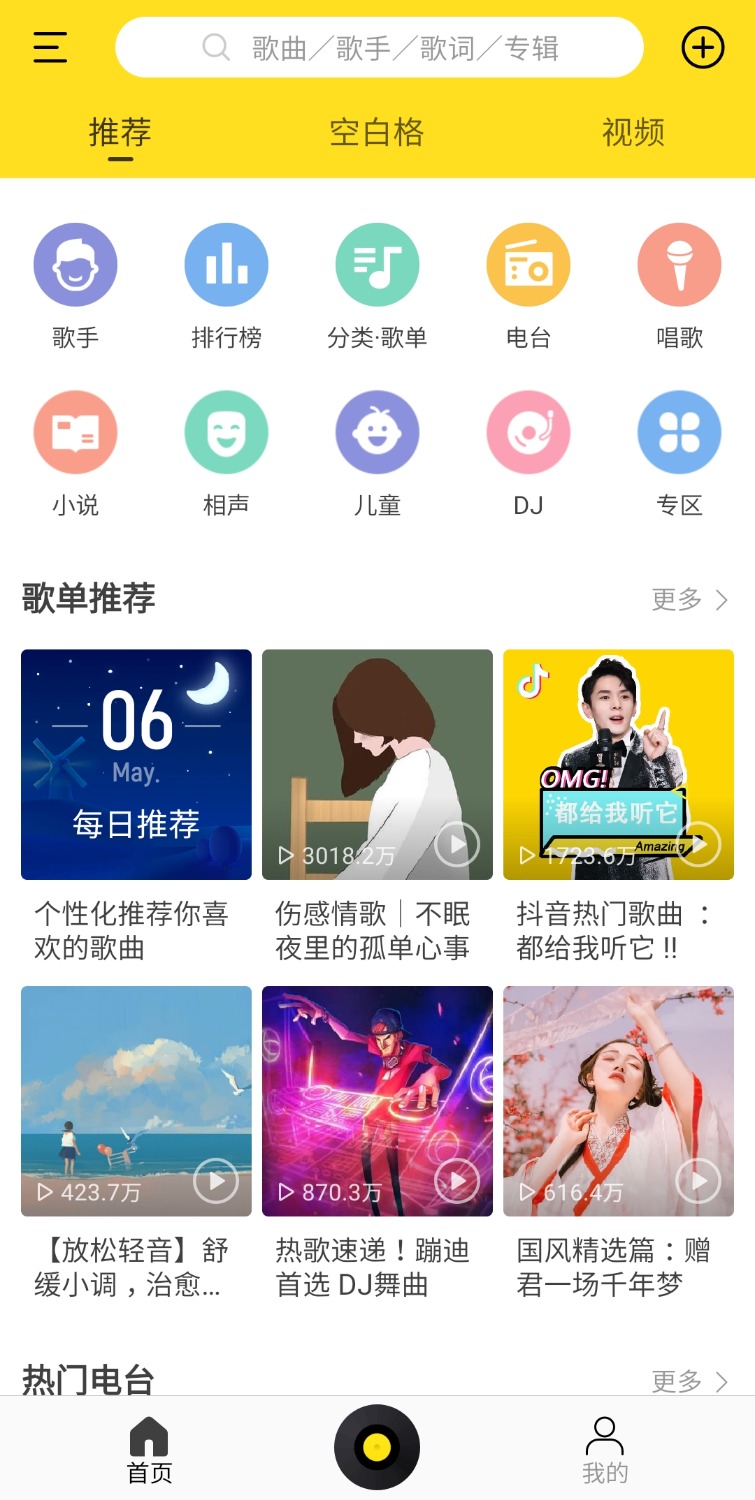Screen dimensions: 755x1500
Task: Open the 每日推荐 playlist card
Action: coord(136,765)
